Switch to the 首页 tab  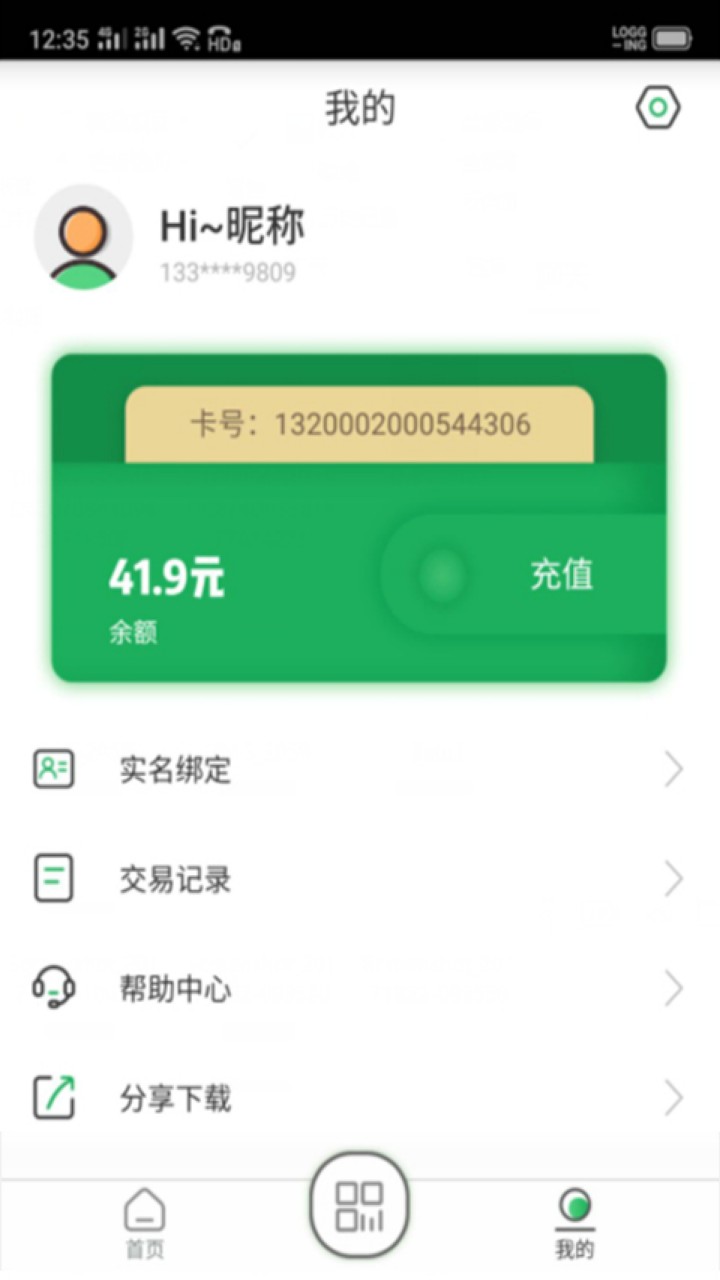coord(145,1222)
